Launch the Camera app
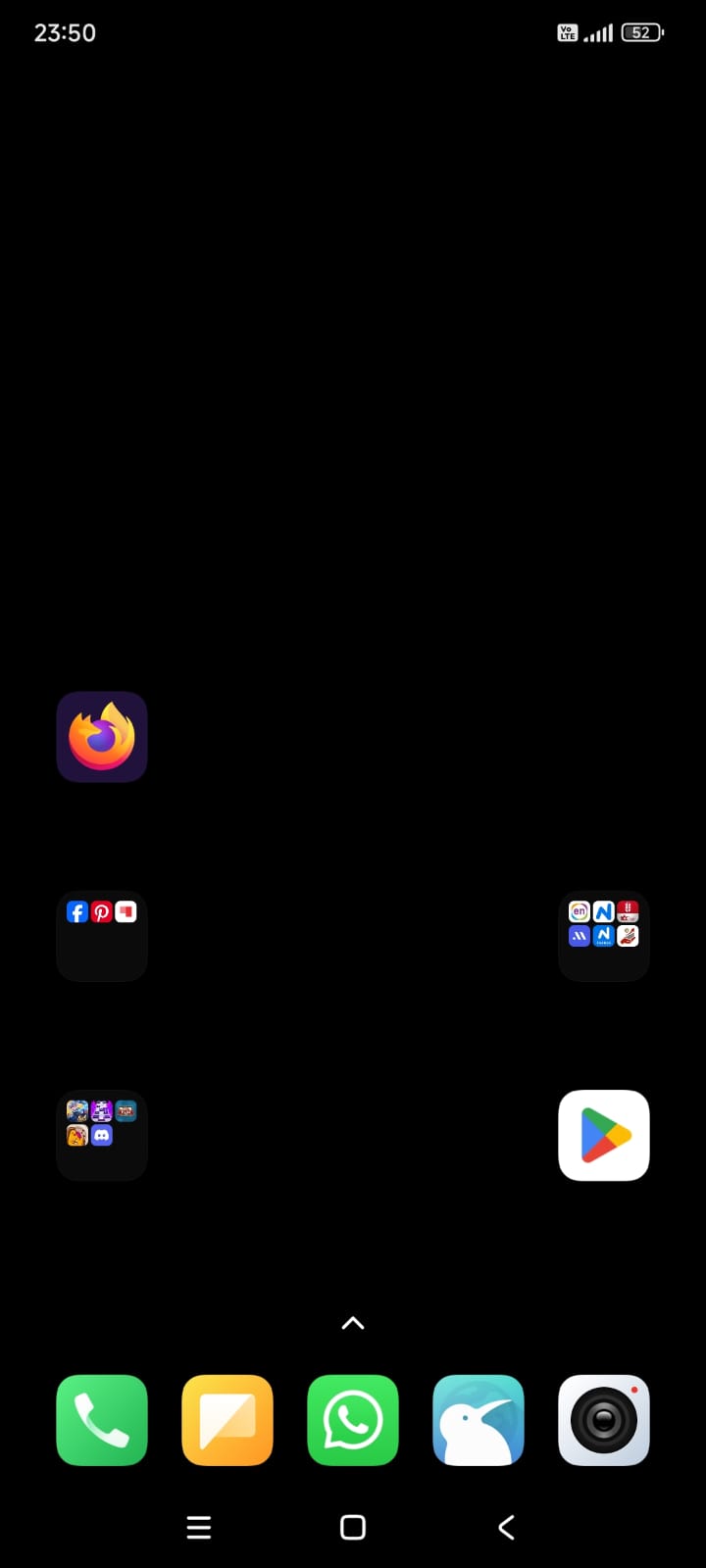The image size is (706, 1568). tap(604, 1420)
